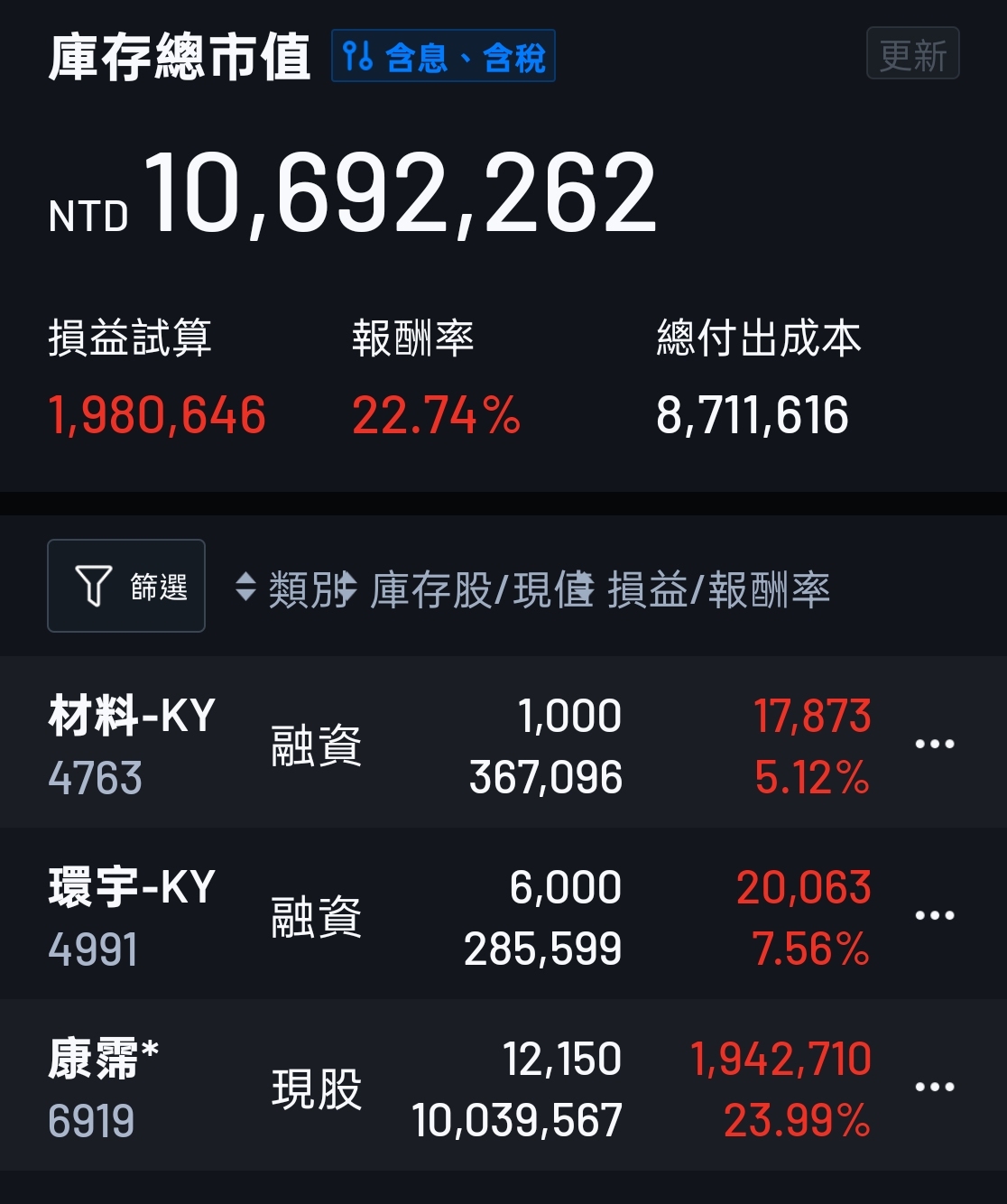Click the sort arrows beside 類別
Image resolution: width=1007 pixels, height=1204 pixels.
pyautogui.click(x=246, y=588)
